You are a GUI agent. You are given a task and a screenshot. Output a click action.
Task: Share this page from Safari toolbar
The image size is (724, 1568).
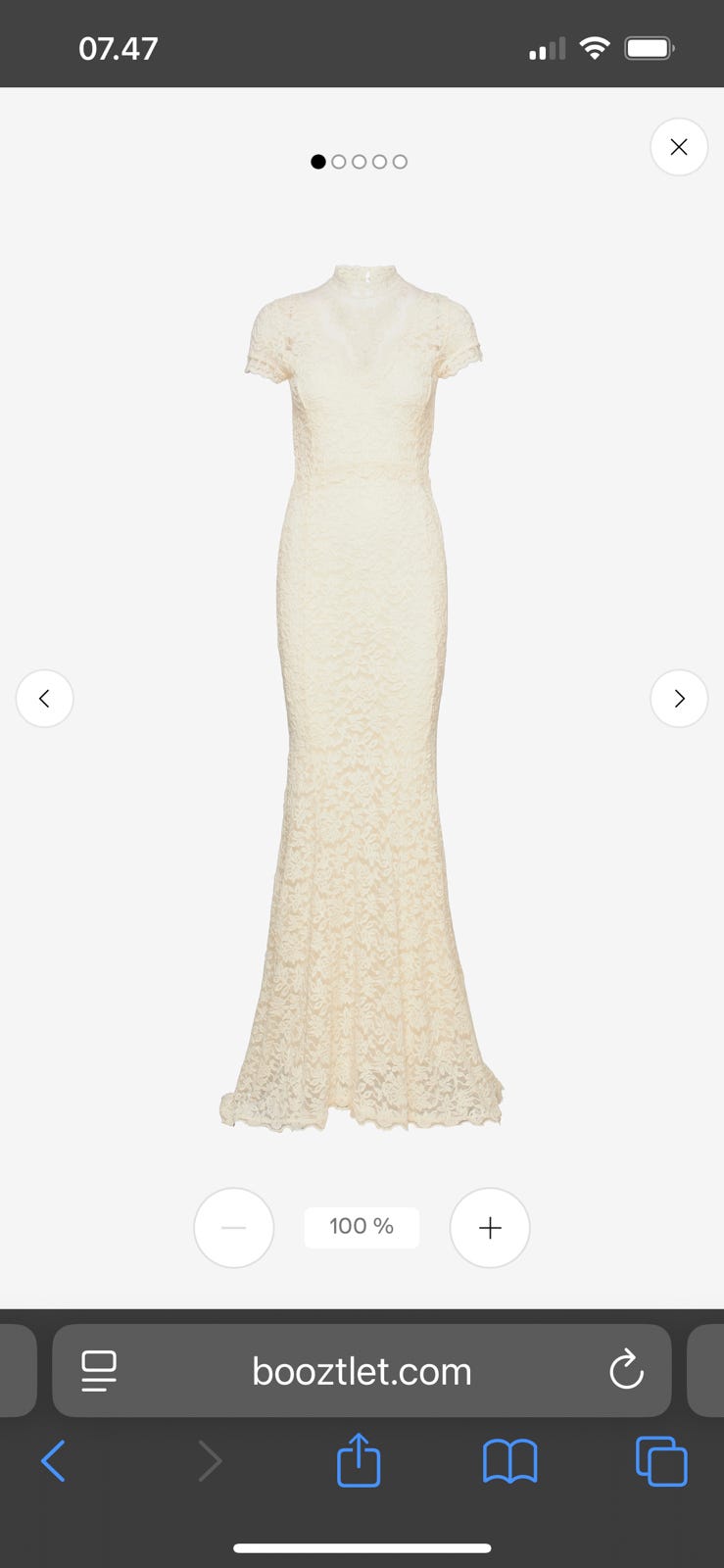[x=359, y=1460]
